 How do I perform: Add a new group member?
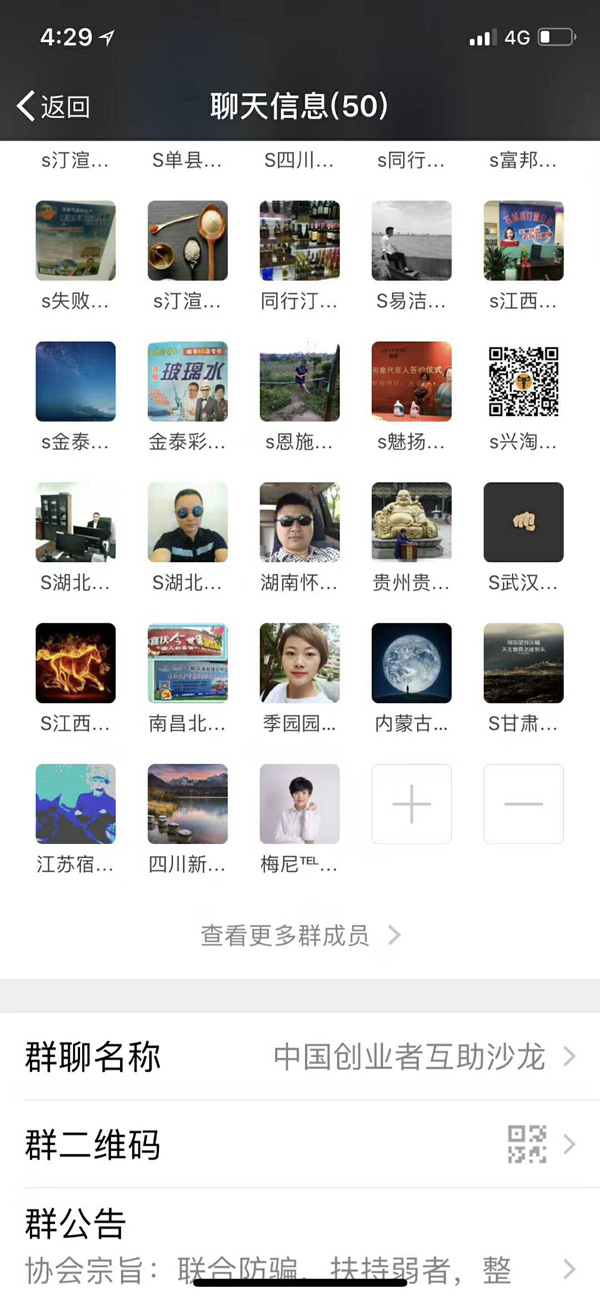coord(411,803)
